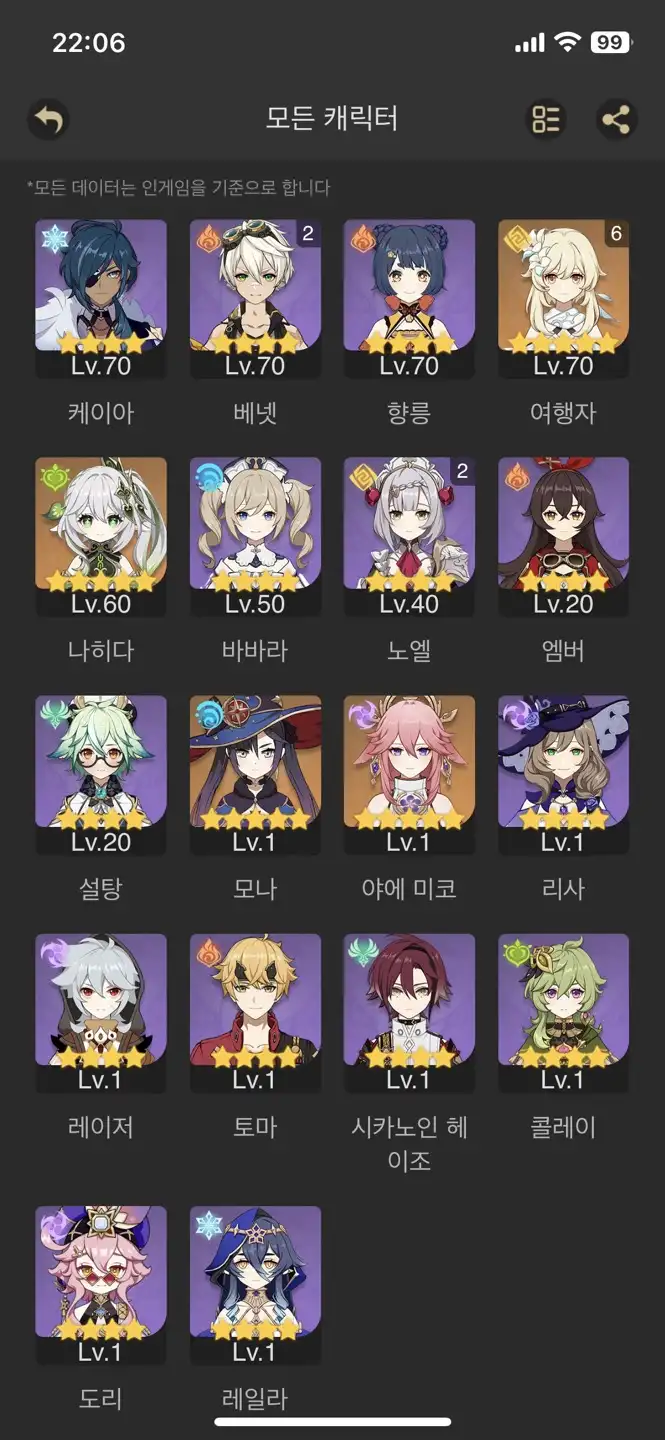The height and width of the screenshot is (1440, 665).
Task: Open 레이저 character card
Action: [101, 1012]
